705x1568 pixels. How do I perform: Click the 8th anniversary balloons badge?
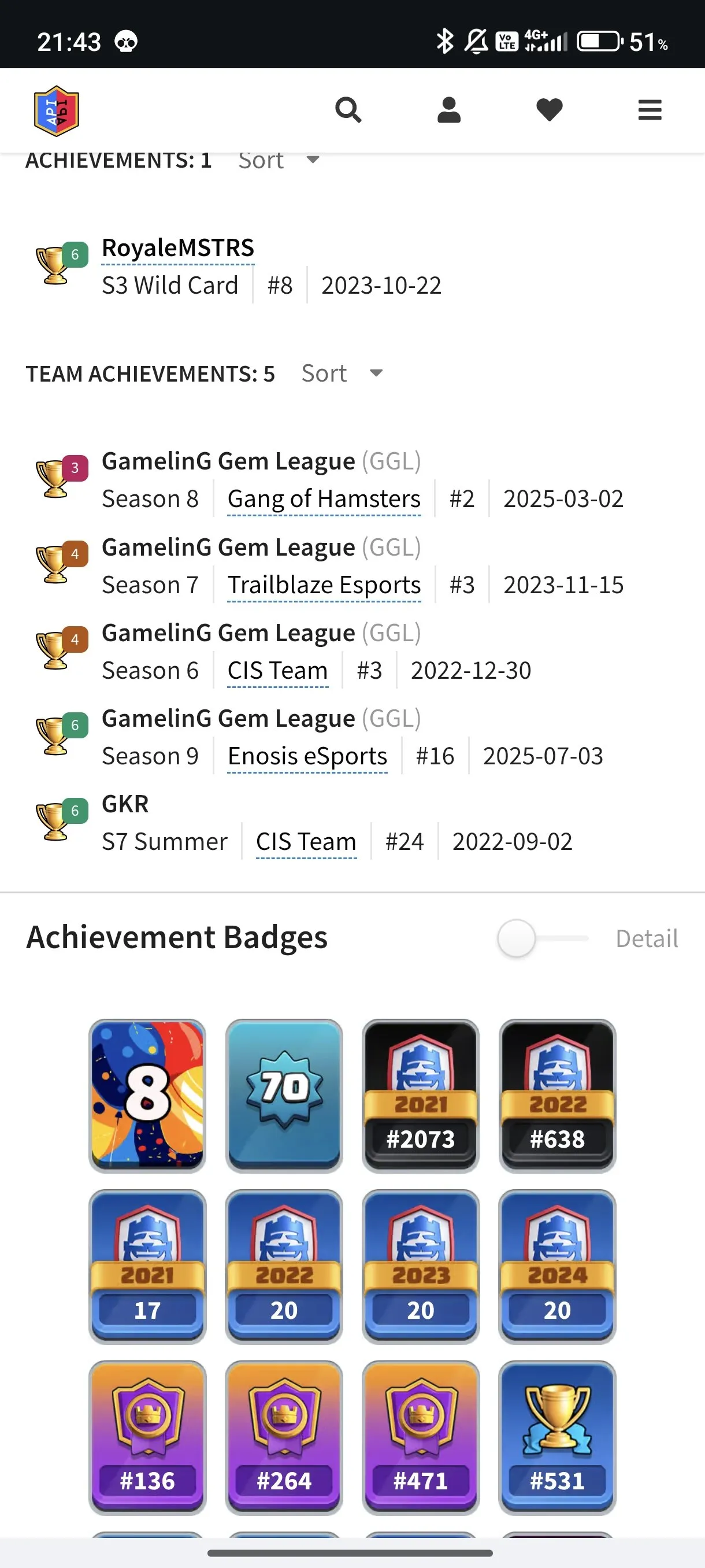click(147, 1094)
